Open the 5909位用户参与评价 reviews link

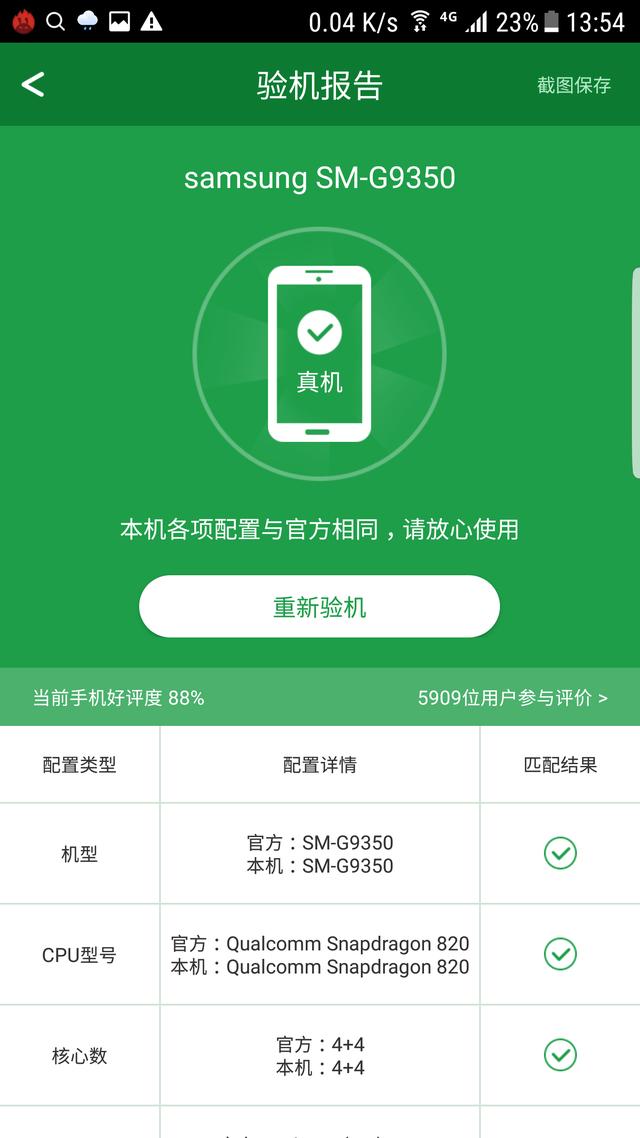point(512,698)
